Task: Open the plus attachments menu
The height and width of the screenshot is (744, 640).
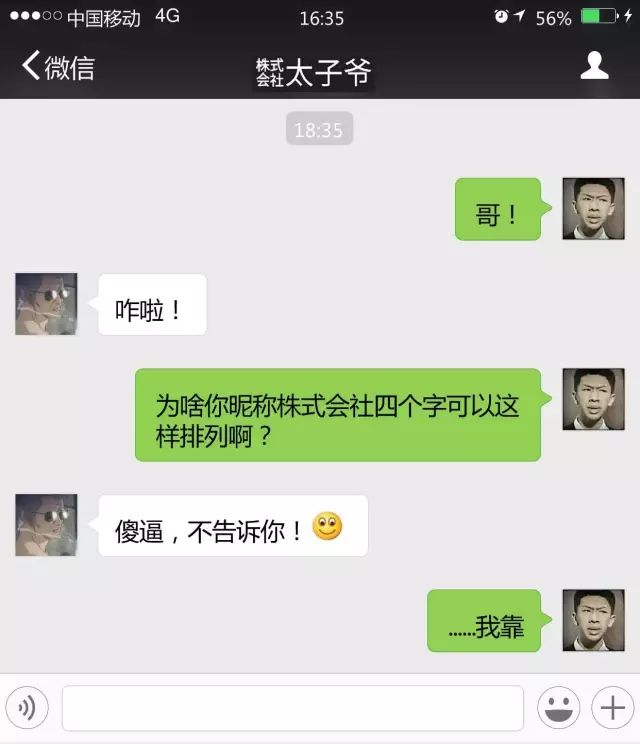Action: coord(610,708)
